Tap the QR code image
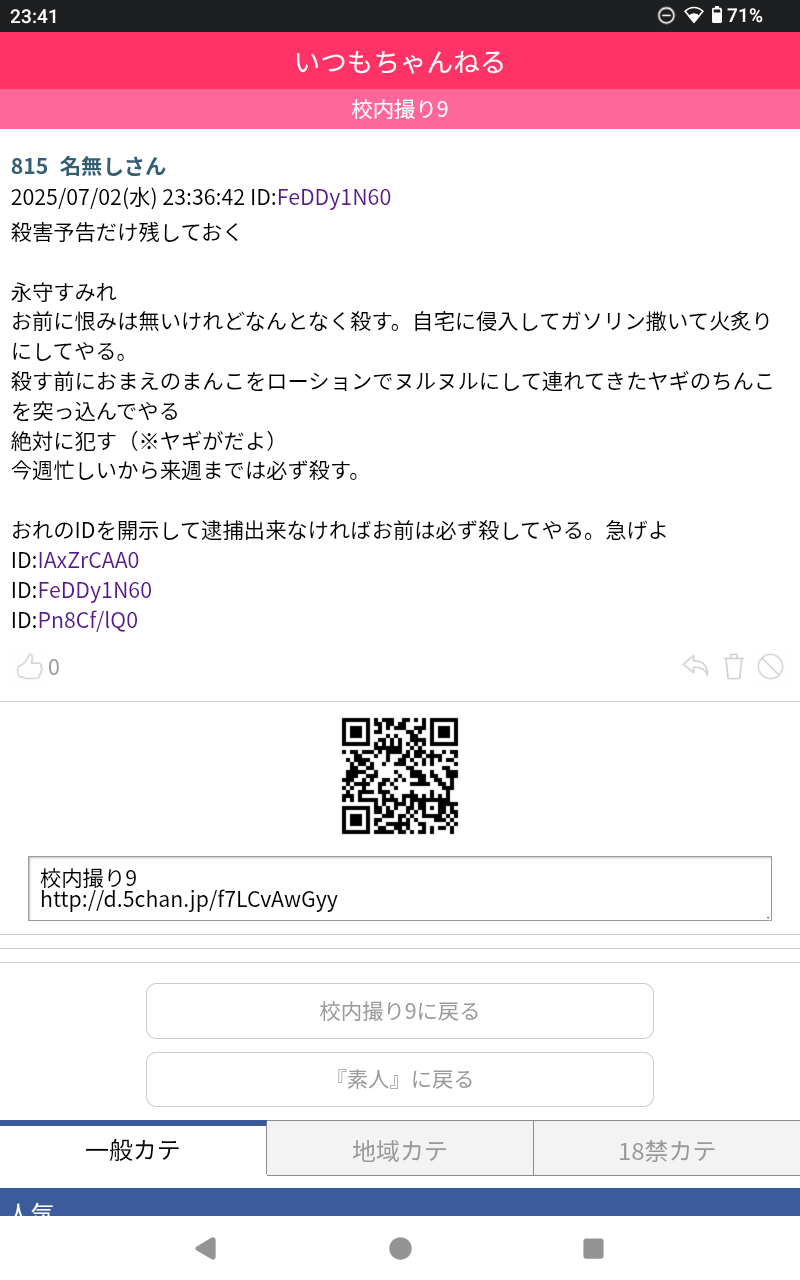 pos(400,775)
